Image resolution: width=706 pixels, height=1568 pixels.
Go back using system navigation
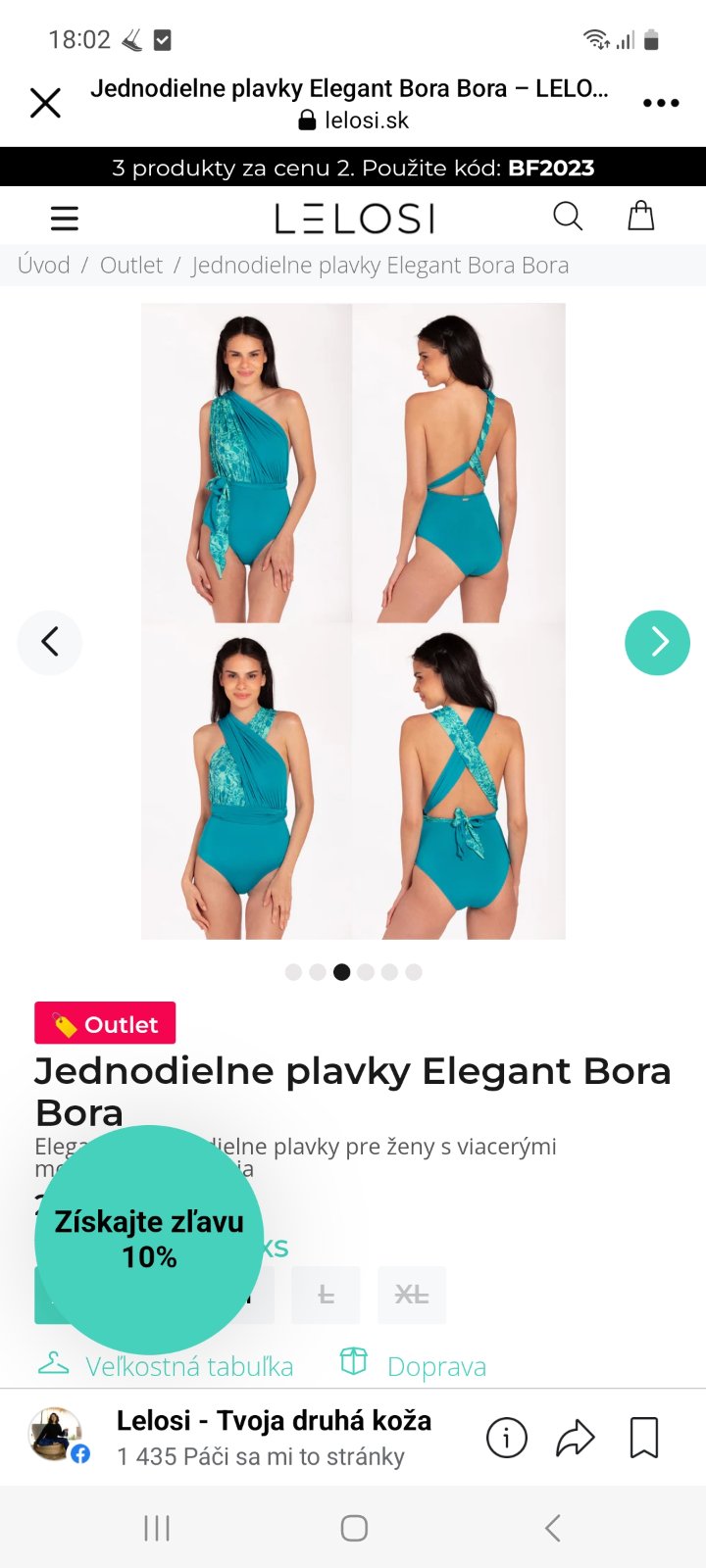coord(553,1528)
